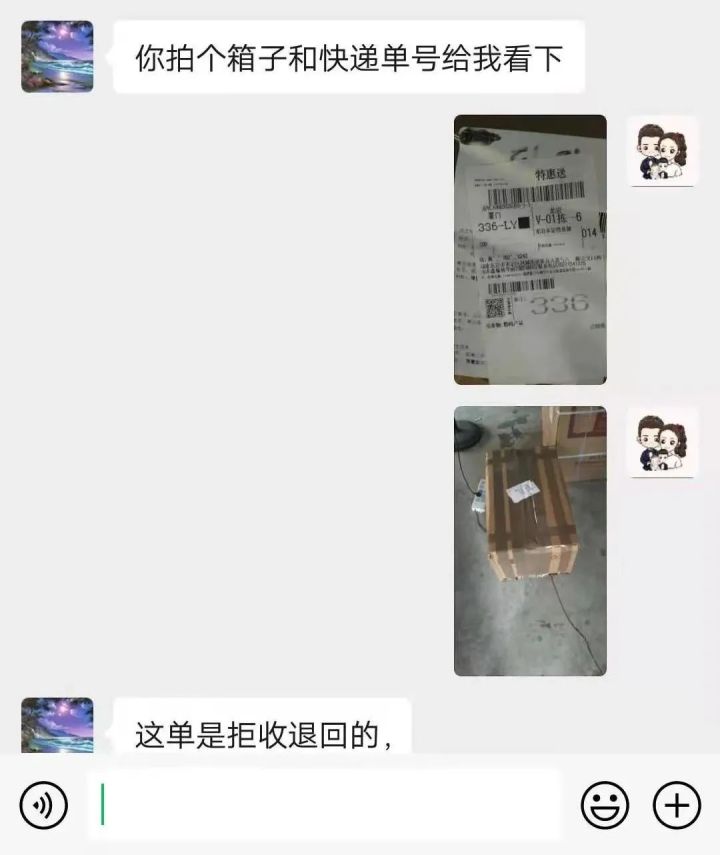Tap the message about rejected return shipment

(x=270, y=733)
